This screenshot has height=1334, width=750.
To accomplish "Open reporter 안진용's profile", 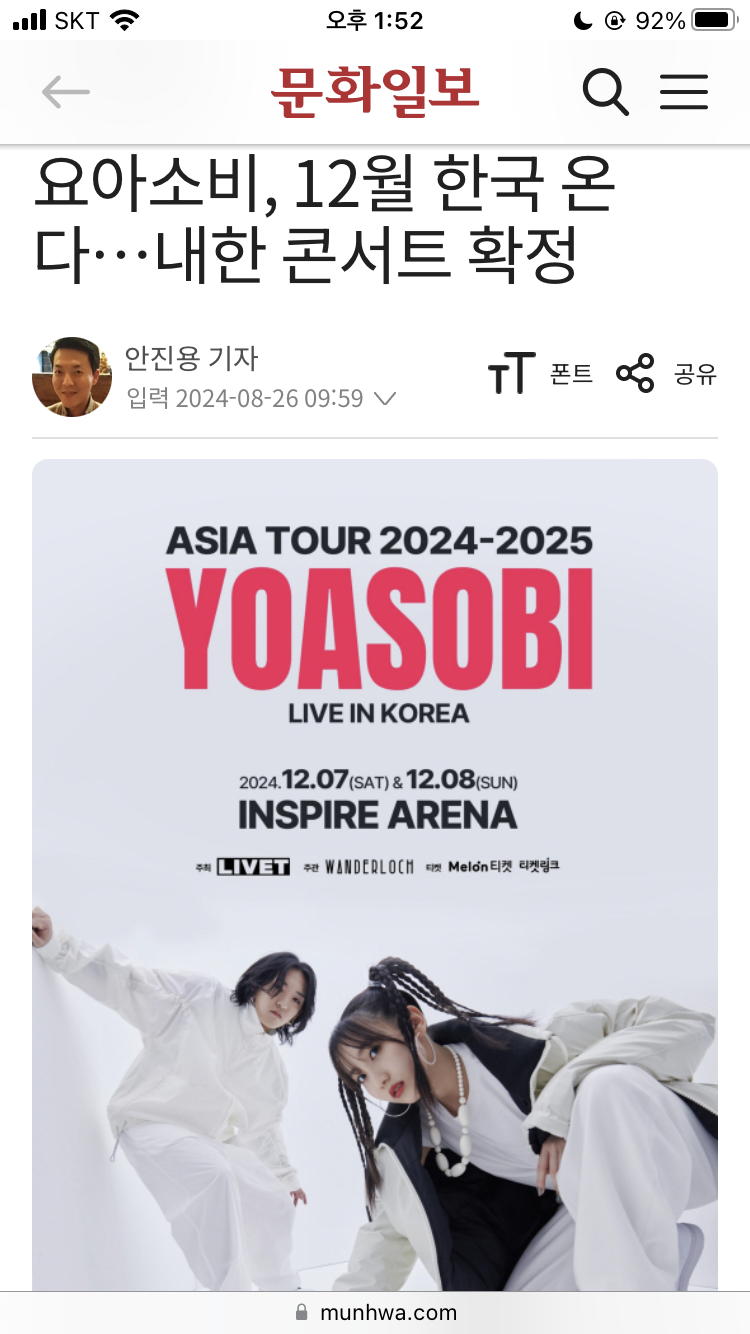I will pyautogui.click(x=72, y=377).
